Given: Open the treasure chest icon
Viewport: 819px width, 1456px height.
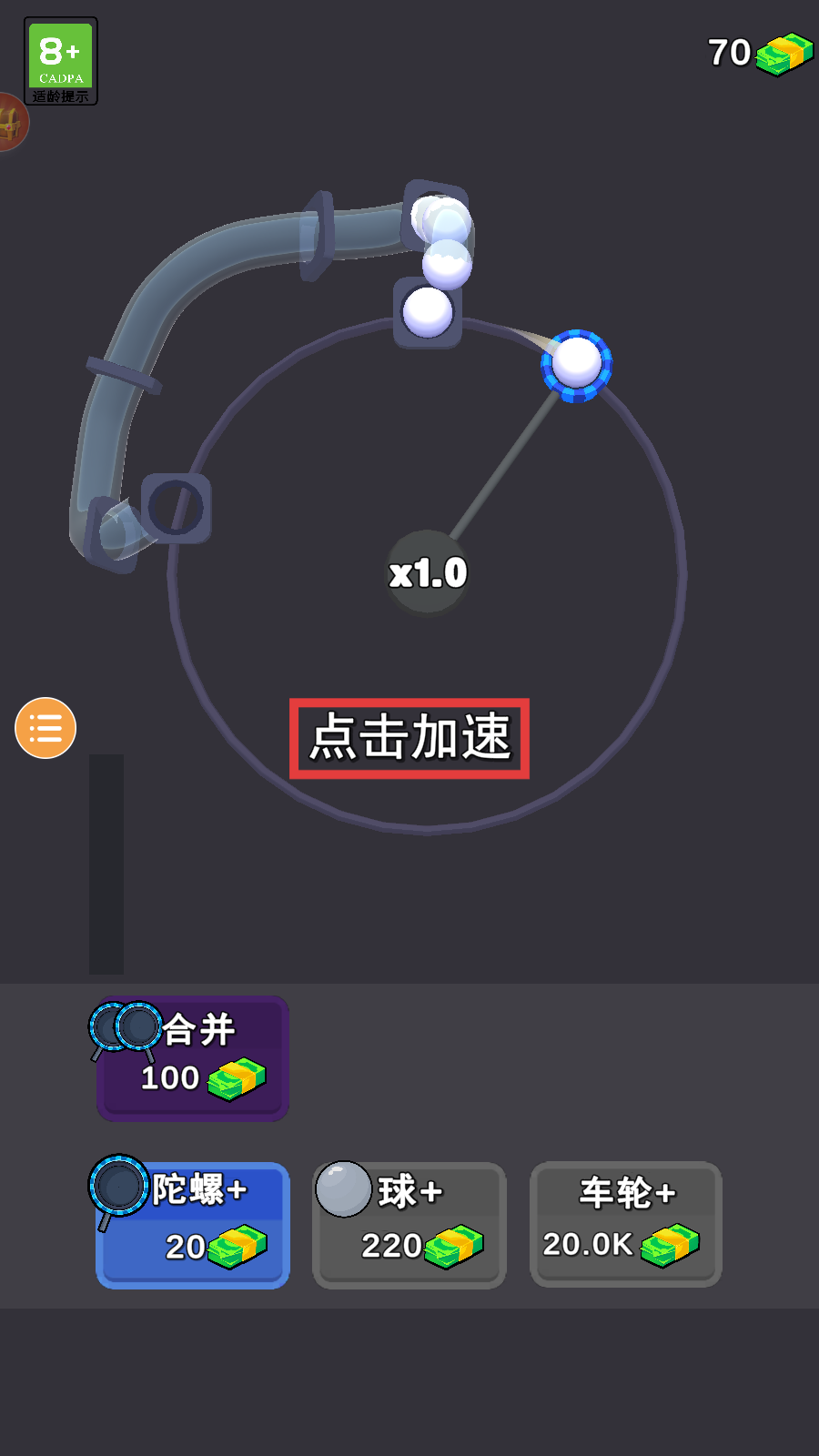Looking at the screenshot, I should coord(11,122).
